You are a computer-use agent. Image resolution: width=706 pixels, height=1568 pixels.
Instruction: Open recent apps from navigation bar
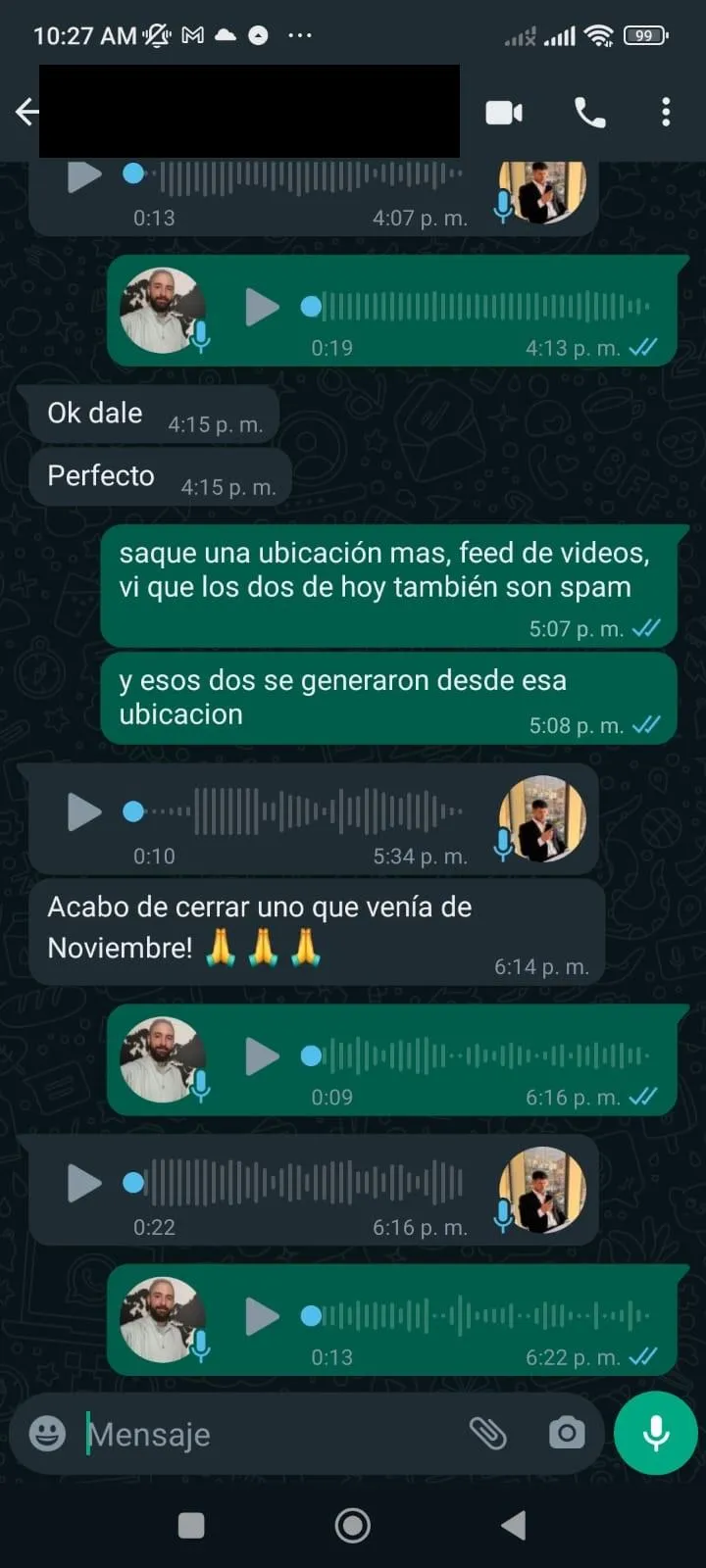(x=191, y=1525)
